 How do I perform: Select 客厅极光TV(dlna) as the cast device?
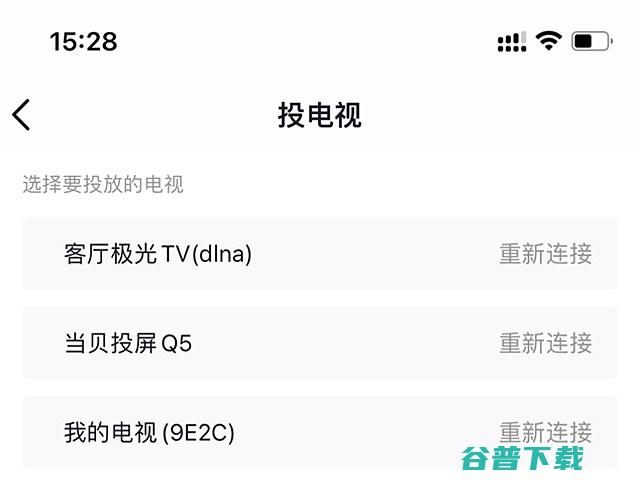click(x=158, y=254)
